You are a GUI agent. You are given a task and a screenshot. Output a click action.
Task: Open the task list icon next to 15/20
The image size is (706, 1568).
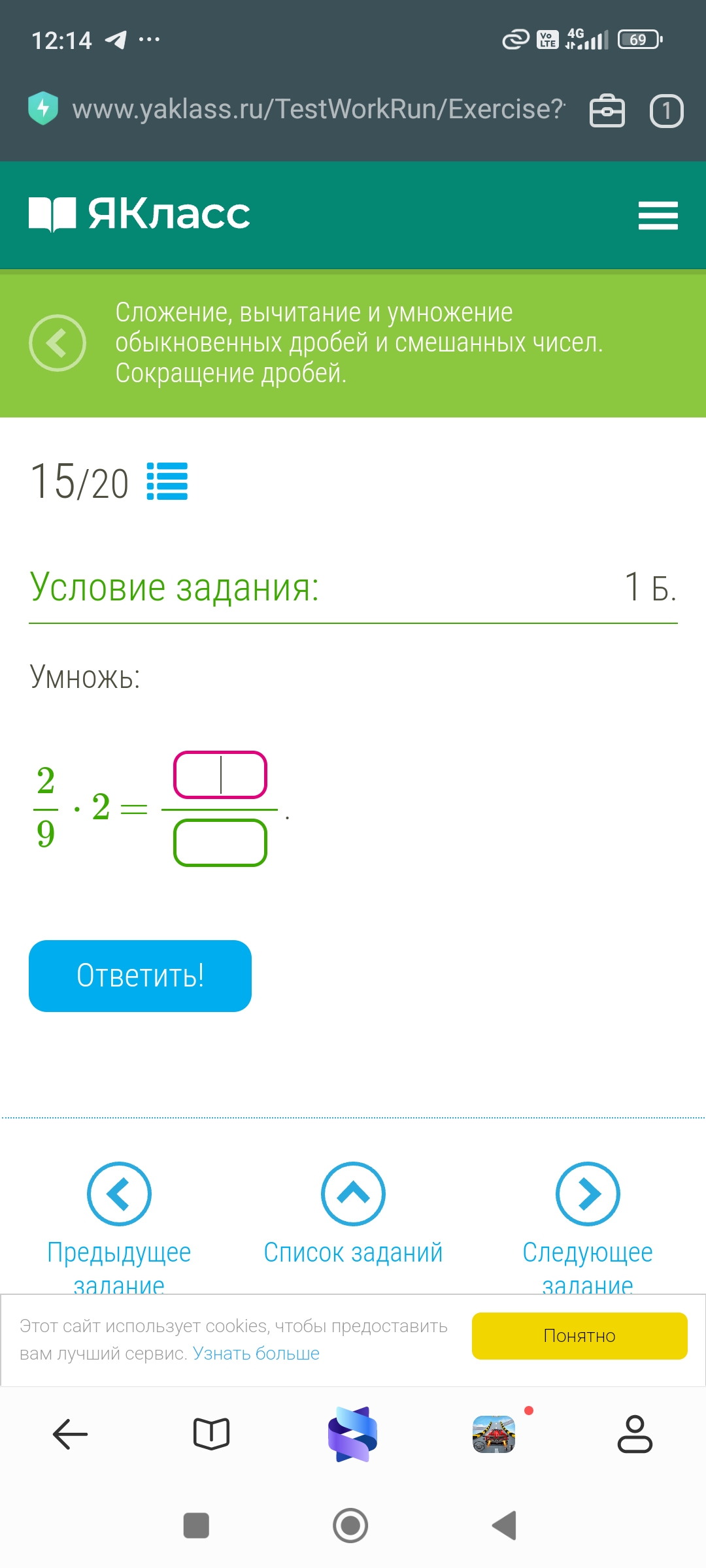point(167,482)
